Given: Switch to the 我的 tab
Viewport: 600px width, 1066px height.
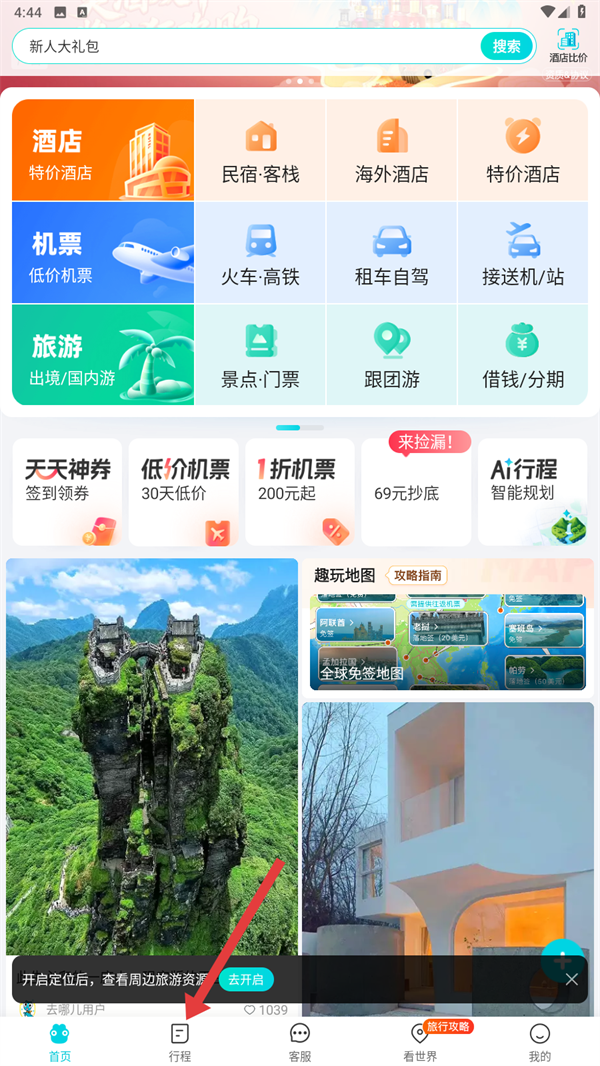Looking at the screenshot, I should [x=540, y=1041].
